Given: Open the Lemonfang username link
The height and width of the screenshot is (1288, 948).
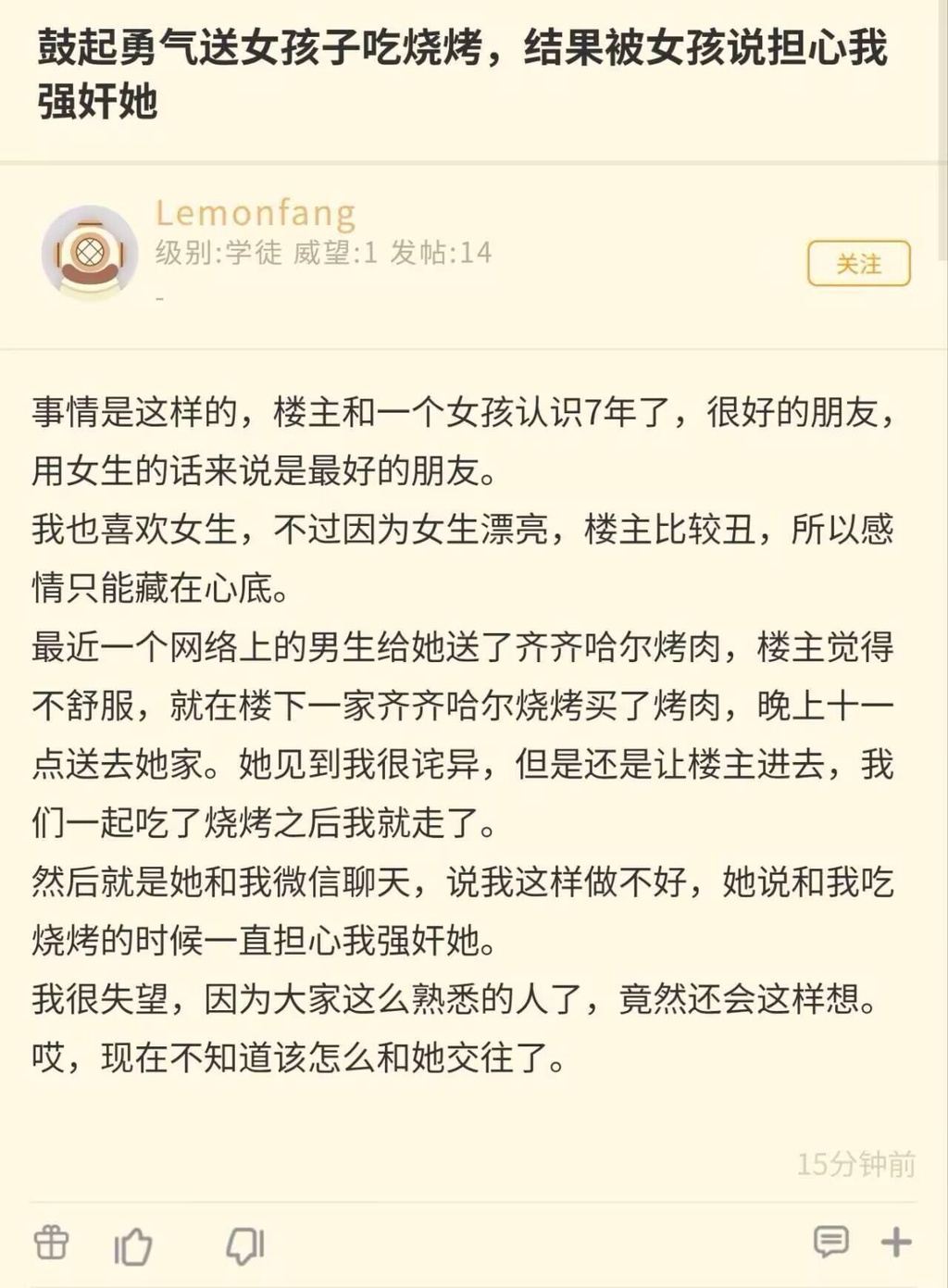Looking at the screenshot, I should point(256,213).
